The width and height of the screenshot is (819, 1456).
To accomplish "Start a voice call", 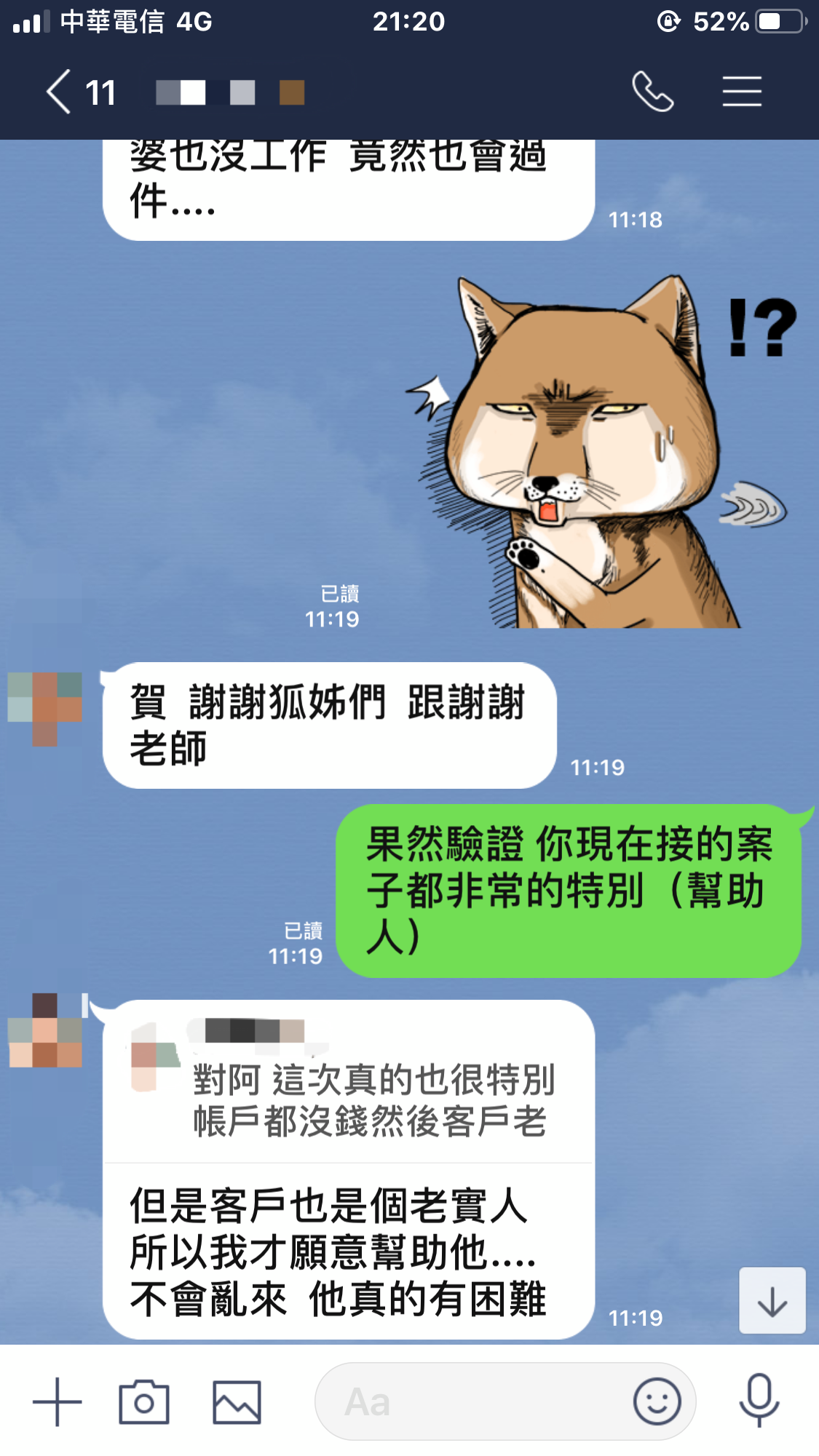I will coord(652,92).
